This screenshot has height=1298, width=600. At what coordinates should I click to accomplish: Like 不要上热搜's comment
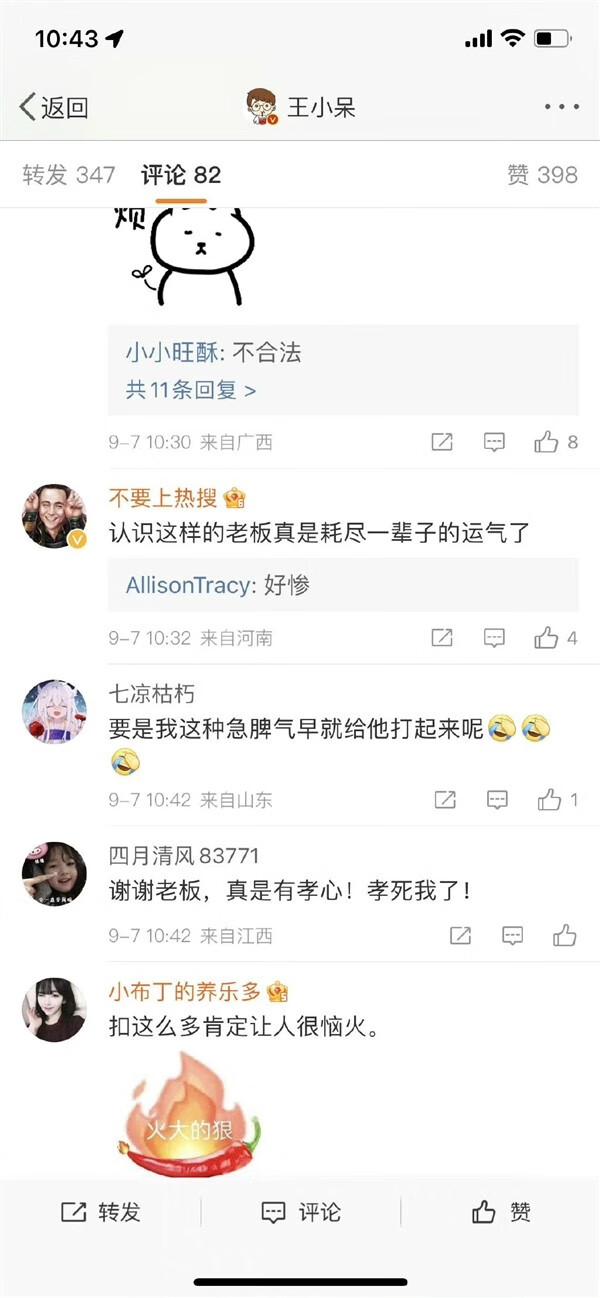point(556,638)
